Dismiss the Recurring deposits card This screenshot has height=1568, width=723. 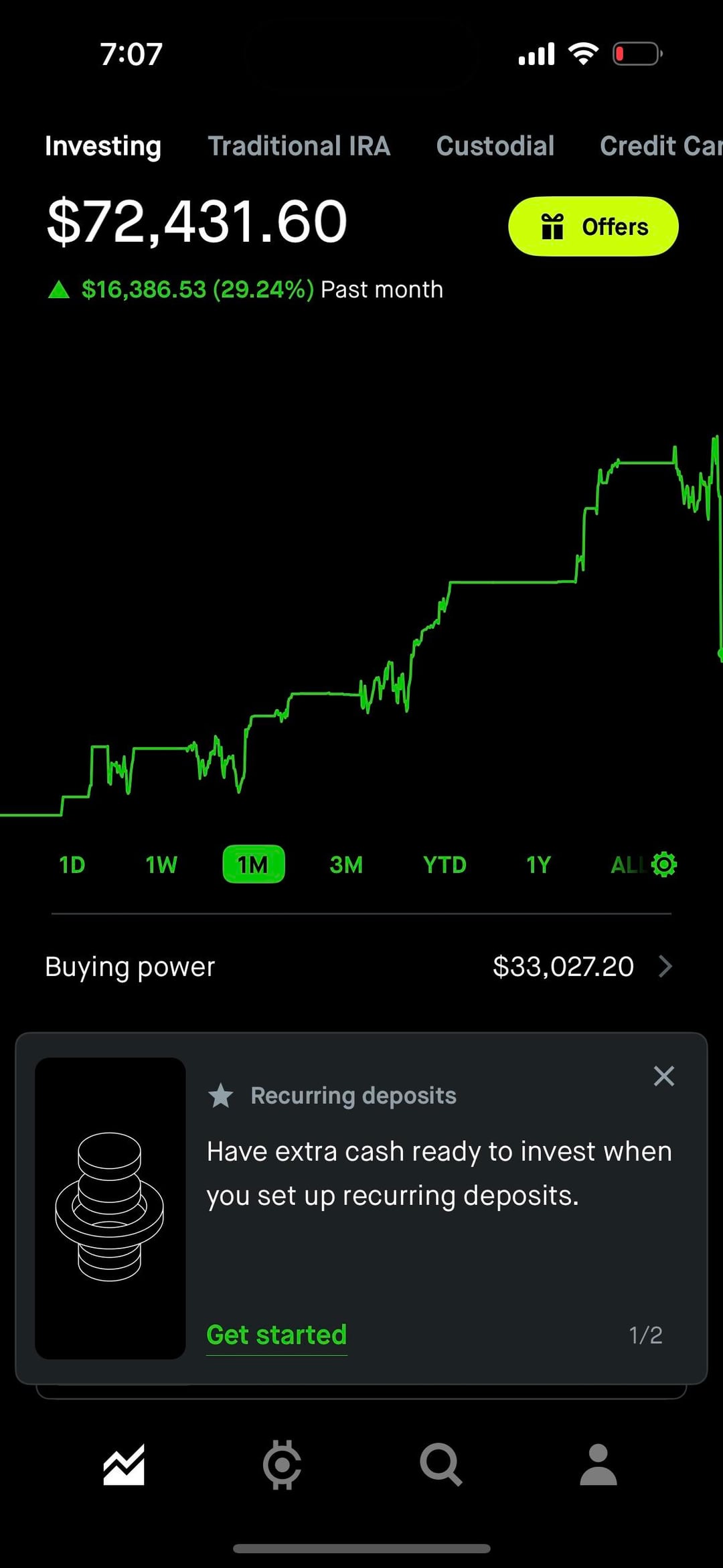point(663,1076)
